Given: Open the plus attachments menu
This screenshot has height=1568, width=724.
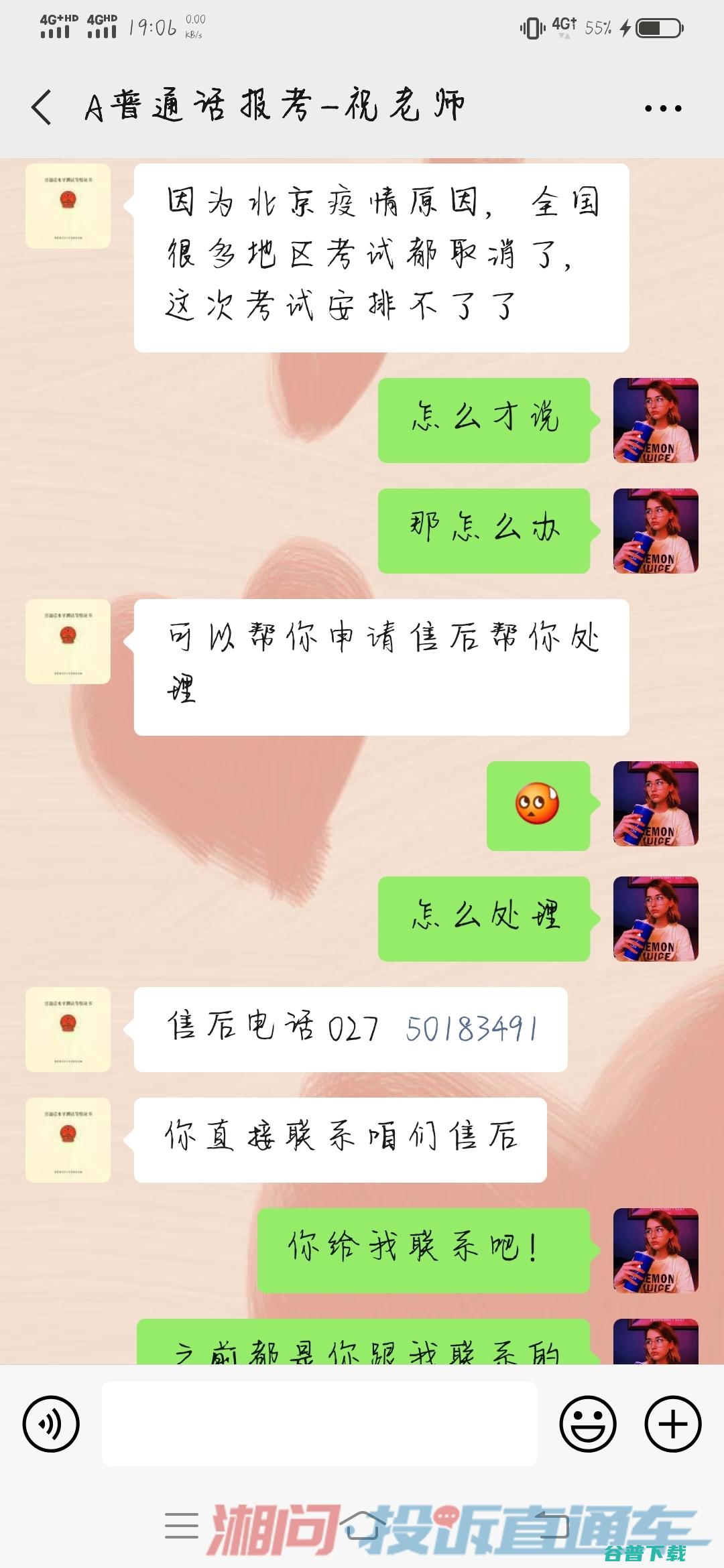Looking at the screenshot, I should (x=673, y=1424).
